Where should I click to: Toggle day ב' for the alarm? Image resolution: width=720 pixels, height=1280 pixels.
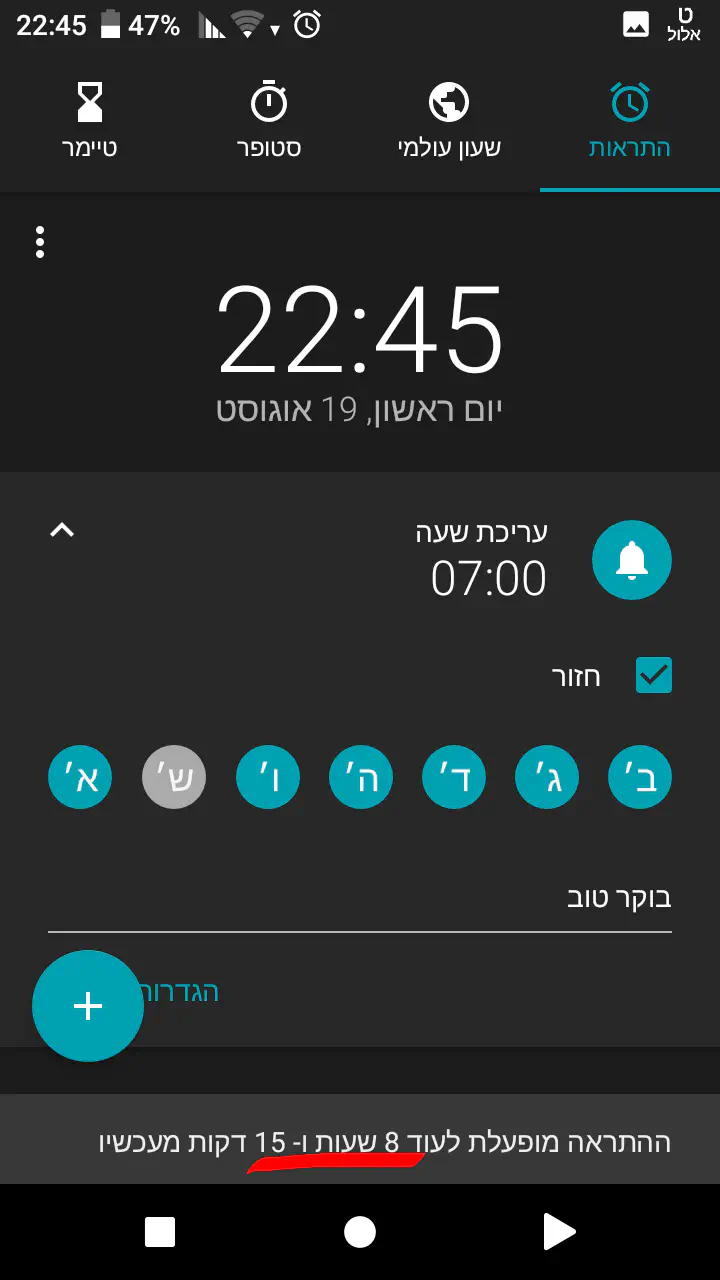640,779
